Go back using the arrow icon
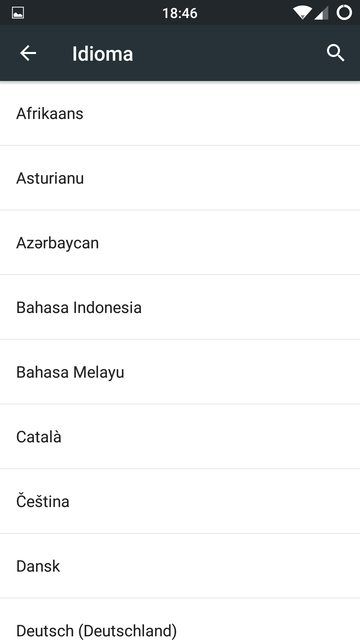Viewport: 360px width, 640px height. pos(28,53)
